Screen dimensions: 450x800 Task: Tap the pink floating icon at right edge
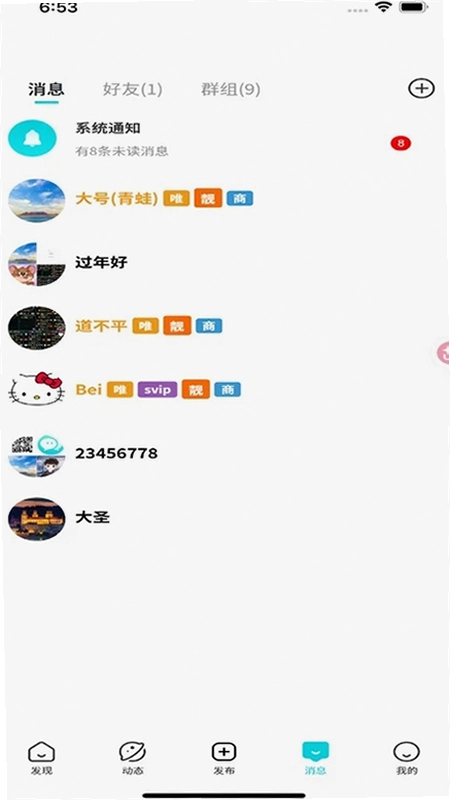pyautogui.click(x=443, y=353)
